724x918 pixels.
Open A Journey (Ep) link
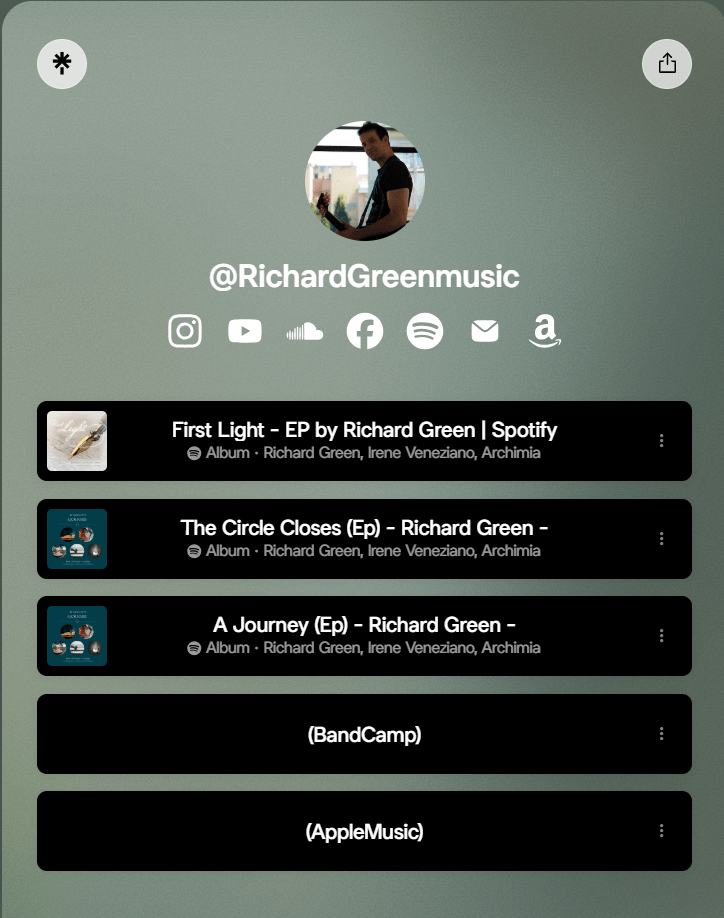pos(364,636)
